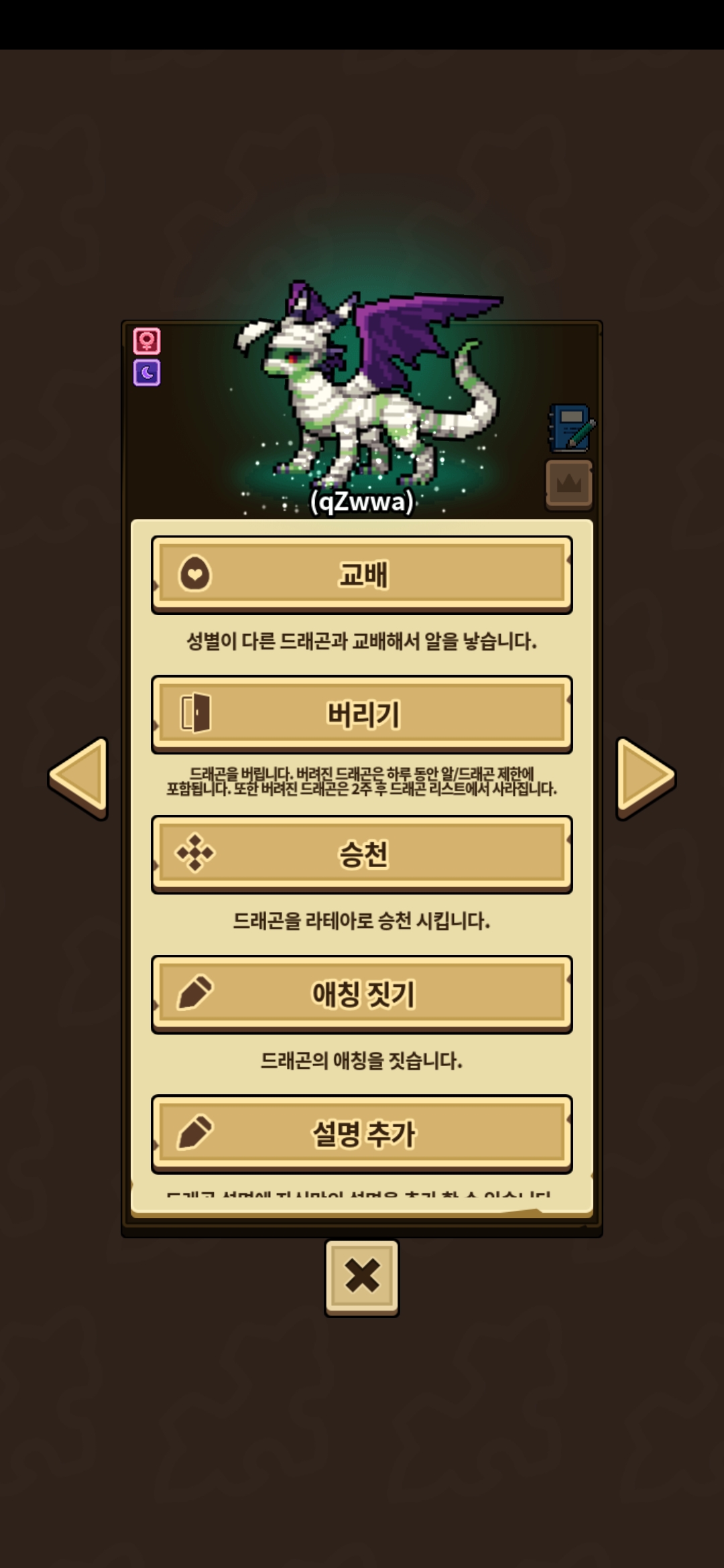
Task: Open 애칭 짓기 to nickname the dragon
Action: tap(362, 994)
